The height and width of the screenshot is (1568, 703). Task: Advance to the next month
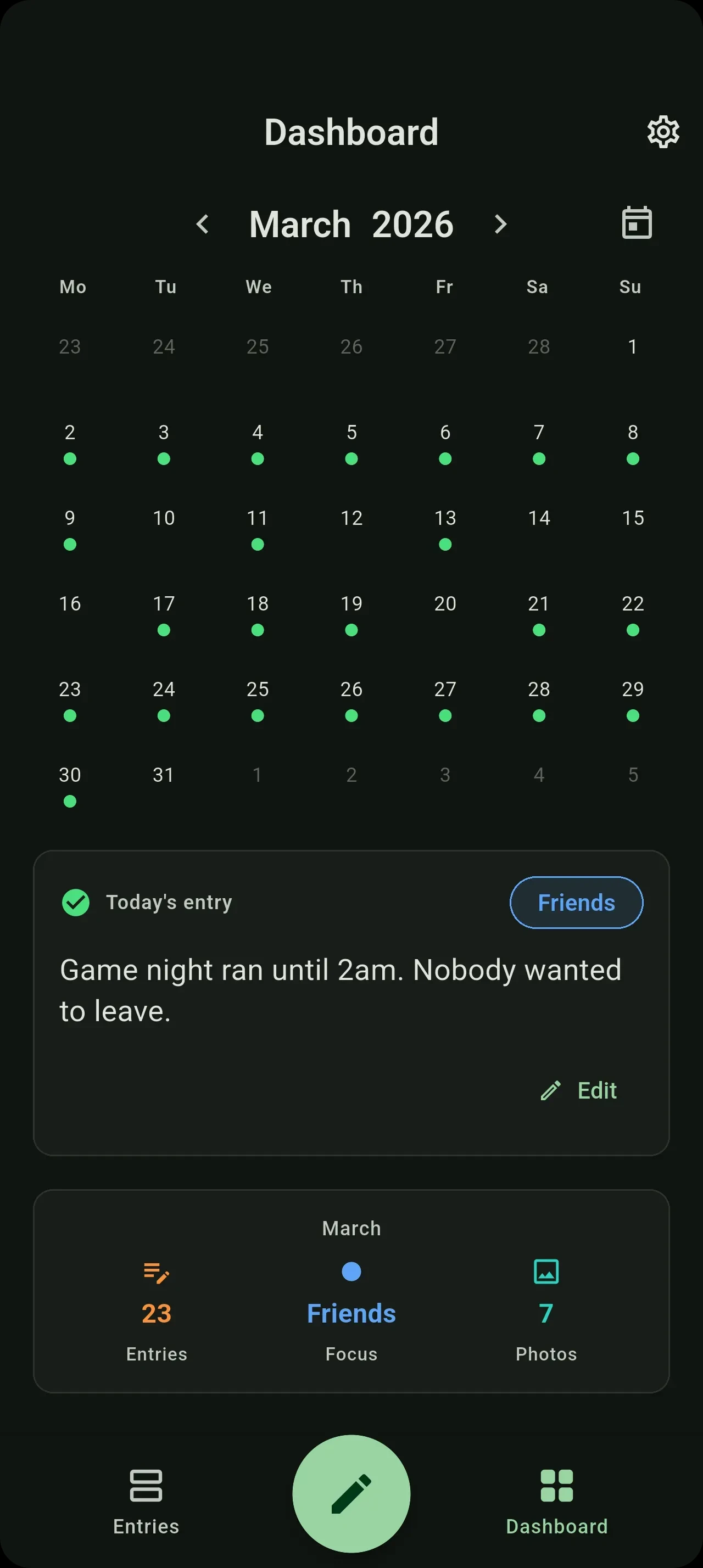coord(500,224)
